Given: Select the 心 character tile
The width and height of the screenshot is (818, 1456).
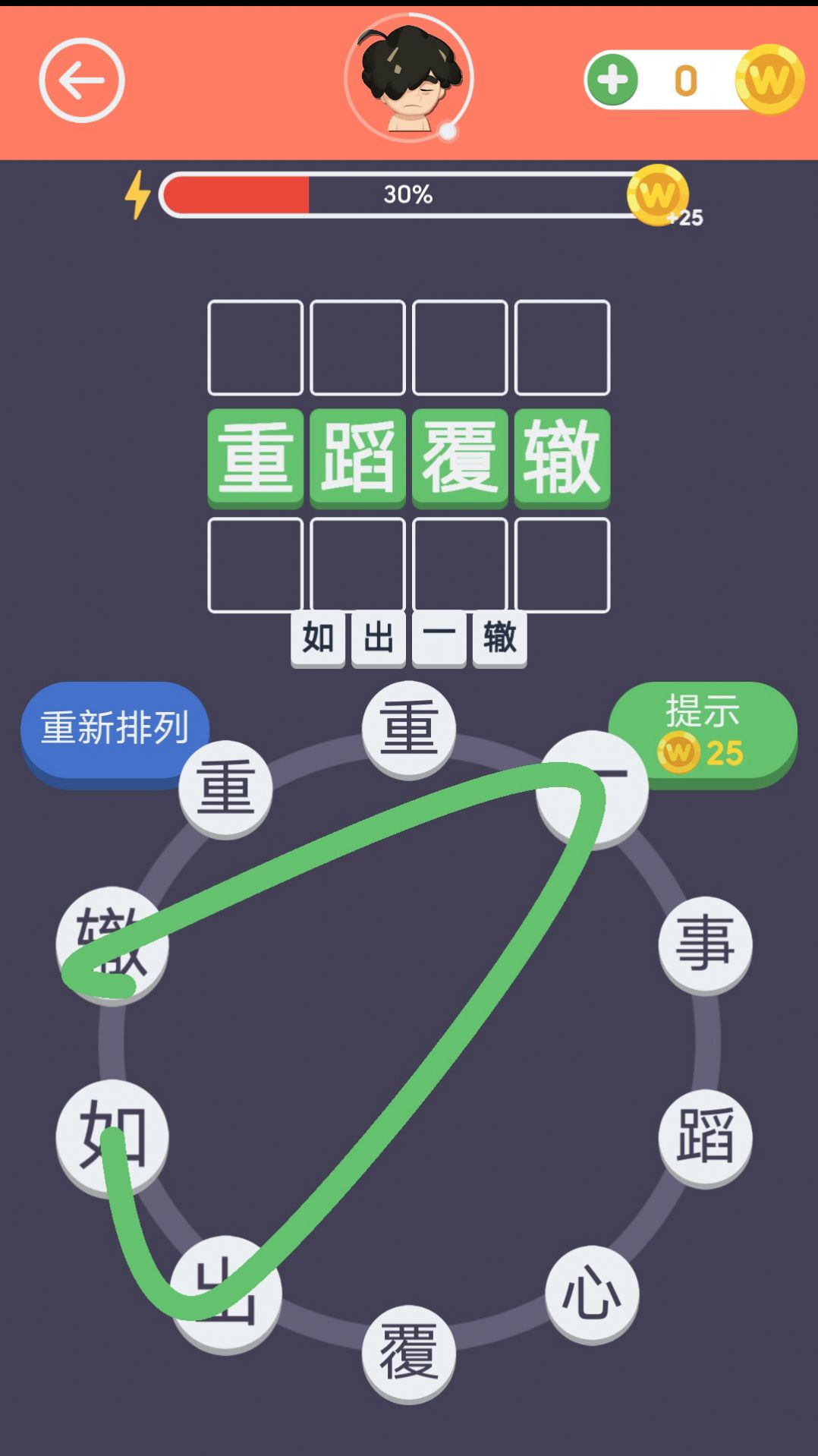Looking at the screenshot, I should click(x=592, y=1293).
